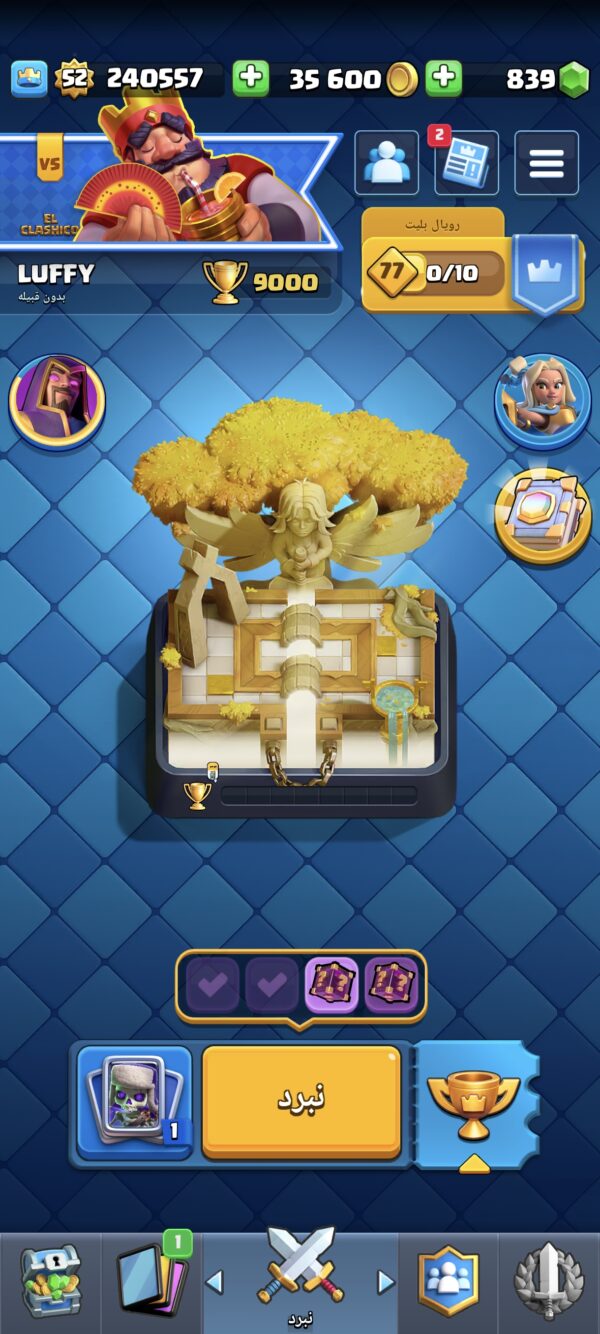Open the glowing book reward icon
600x1334 pixels.
[543, 515]
